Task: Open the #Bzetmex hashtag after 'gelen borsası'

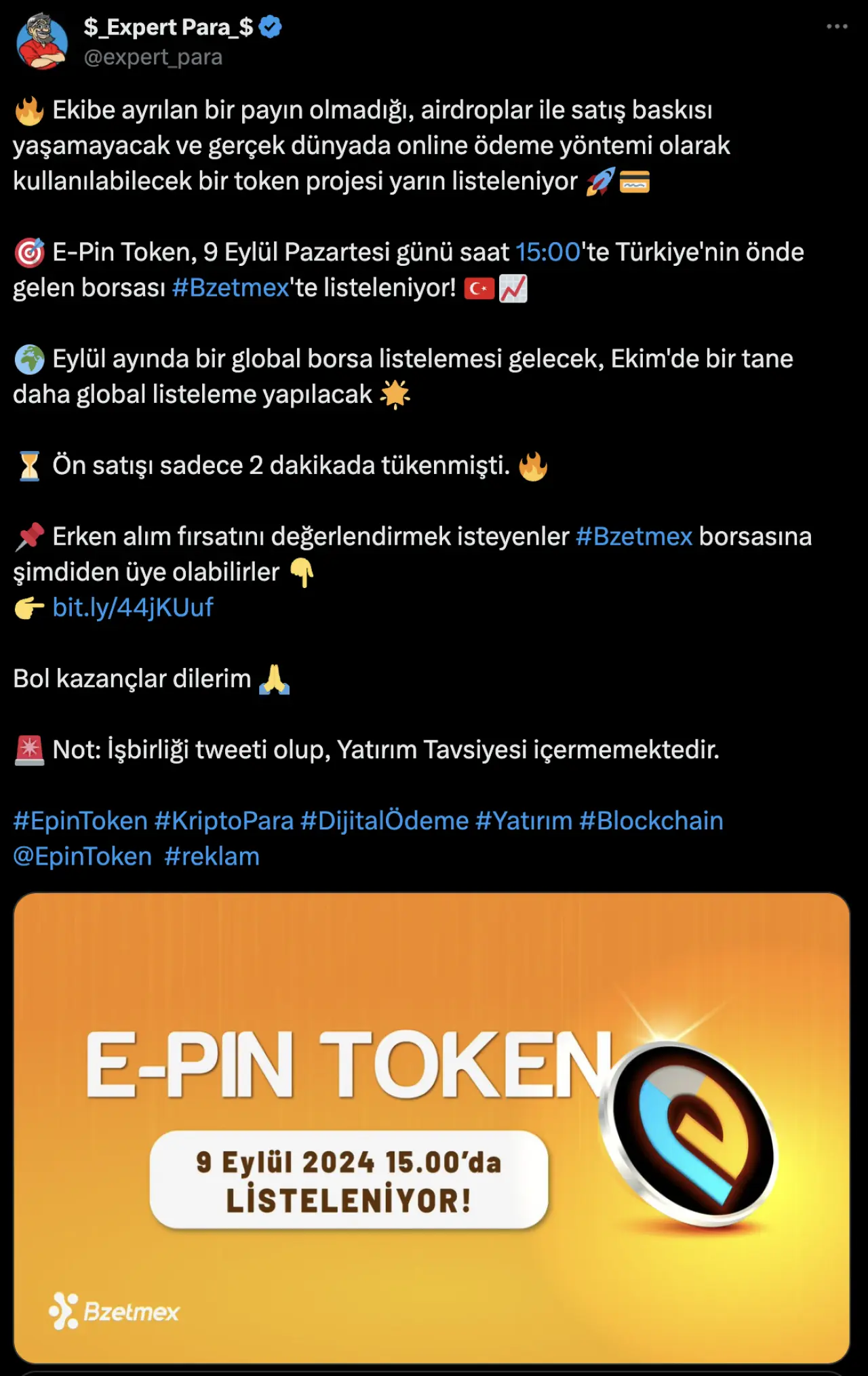Action: click(x=231, y=288)
